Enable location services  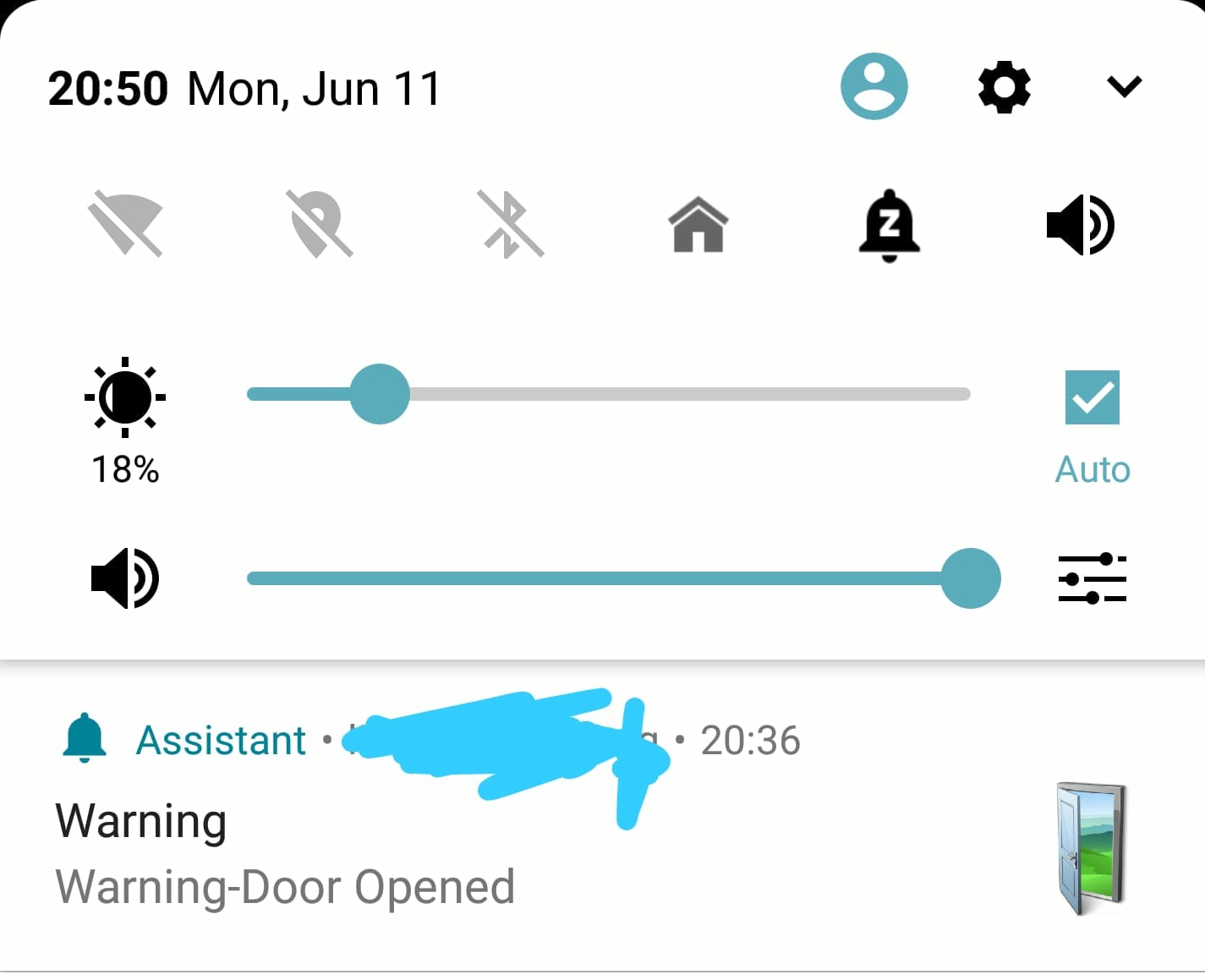[319, 224]
